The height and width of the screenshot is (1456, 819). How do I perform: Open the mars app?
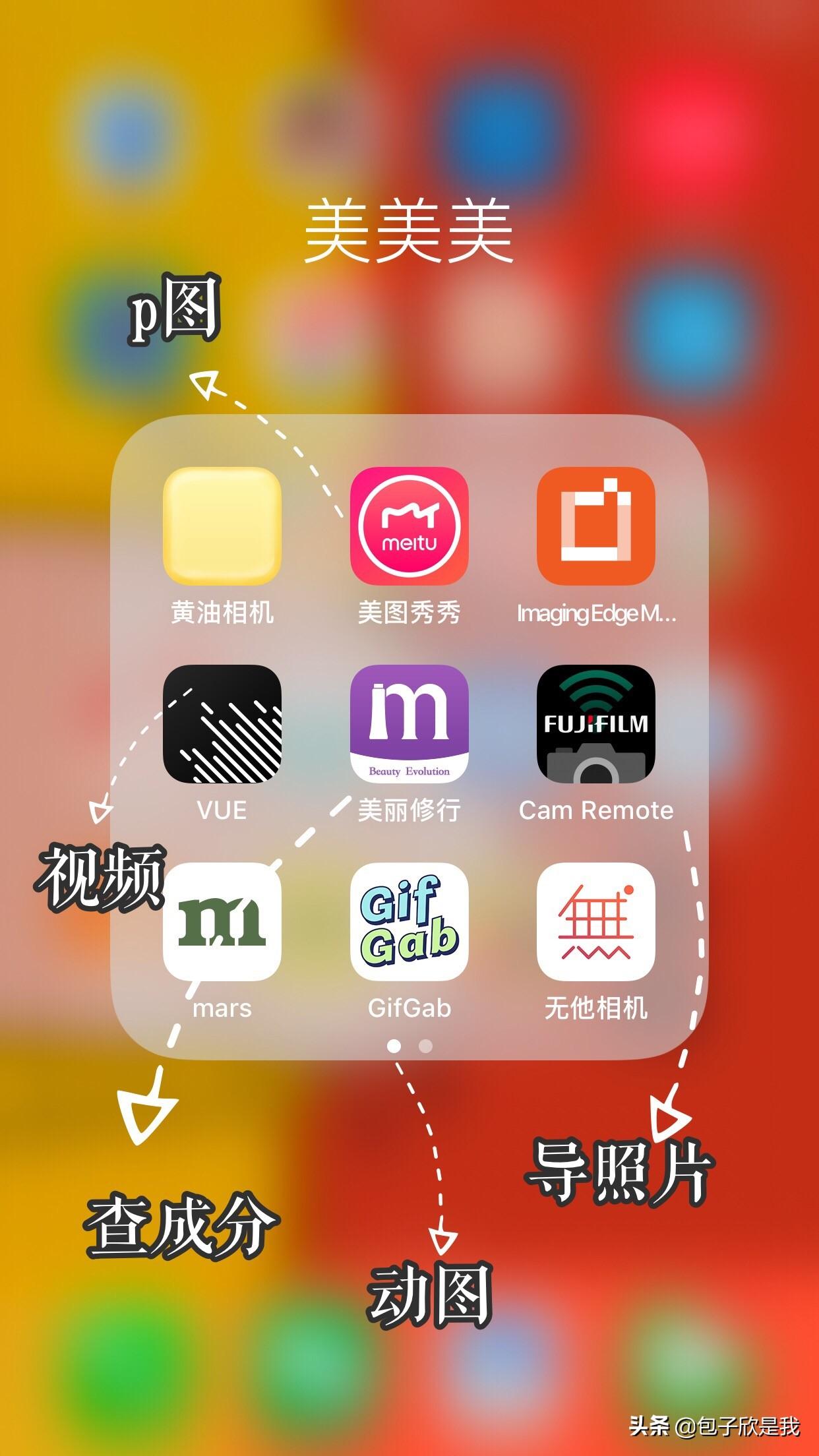coord(222,922)
